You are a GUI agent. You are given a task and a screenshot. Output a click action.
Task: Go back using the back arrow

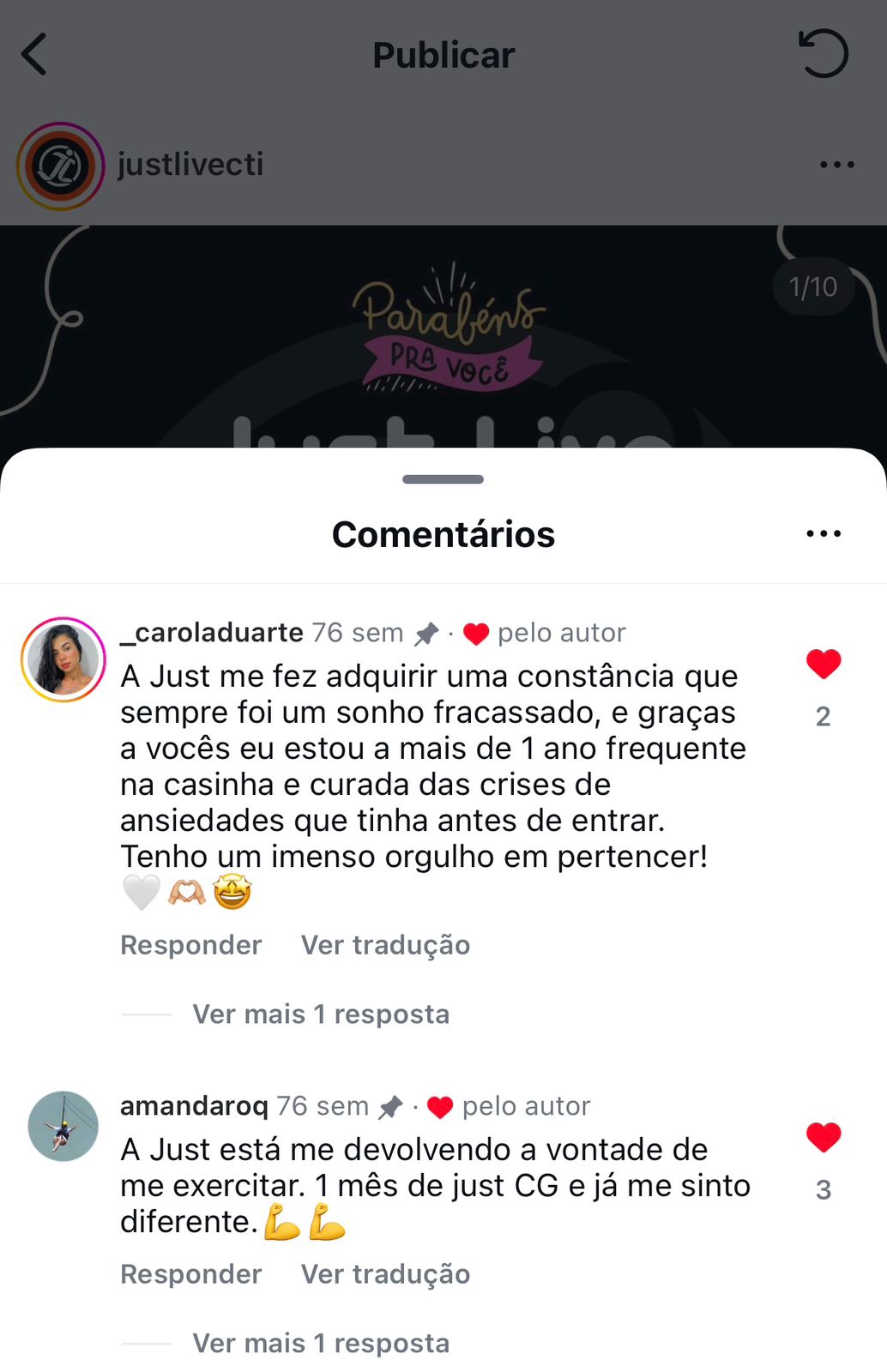coord(34,55)
